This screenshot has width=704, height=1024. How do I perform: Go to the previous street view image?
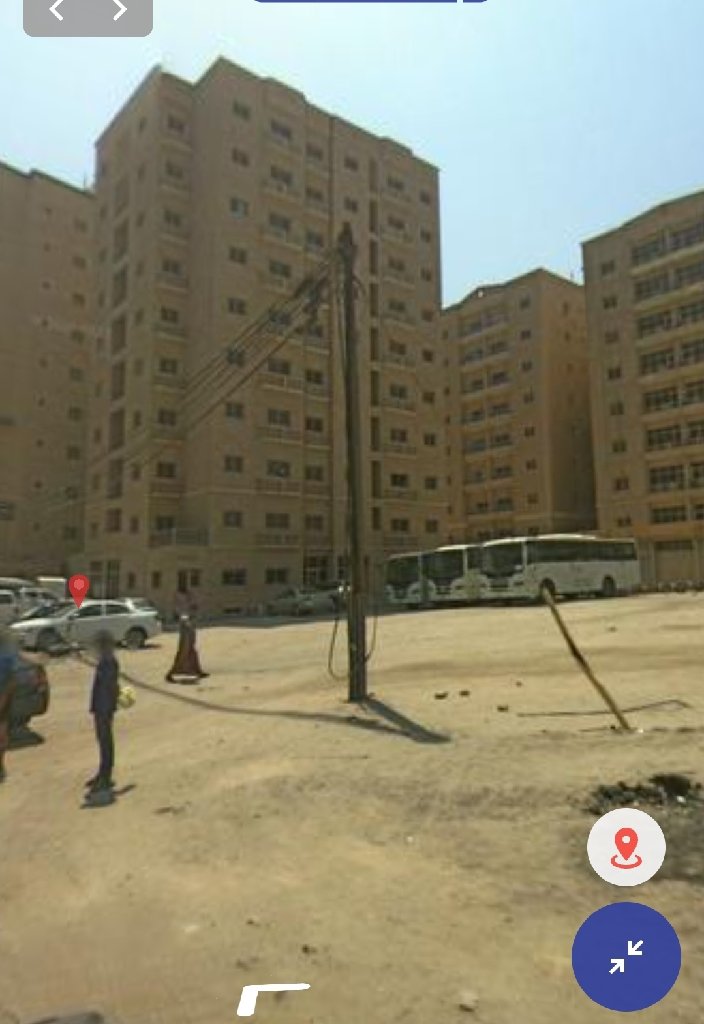coord(57,11)
